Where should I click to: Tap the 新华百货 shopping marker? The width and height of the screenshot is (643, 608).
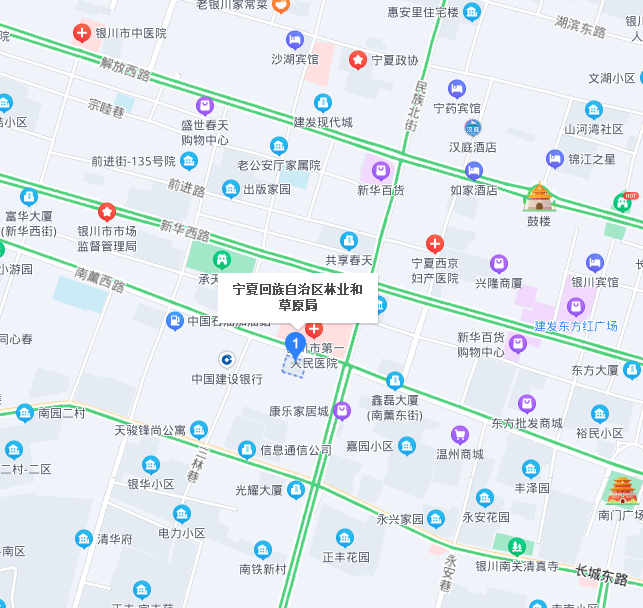tap(379, 169)
